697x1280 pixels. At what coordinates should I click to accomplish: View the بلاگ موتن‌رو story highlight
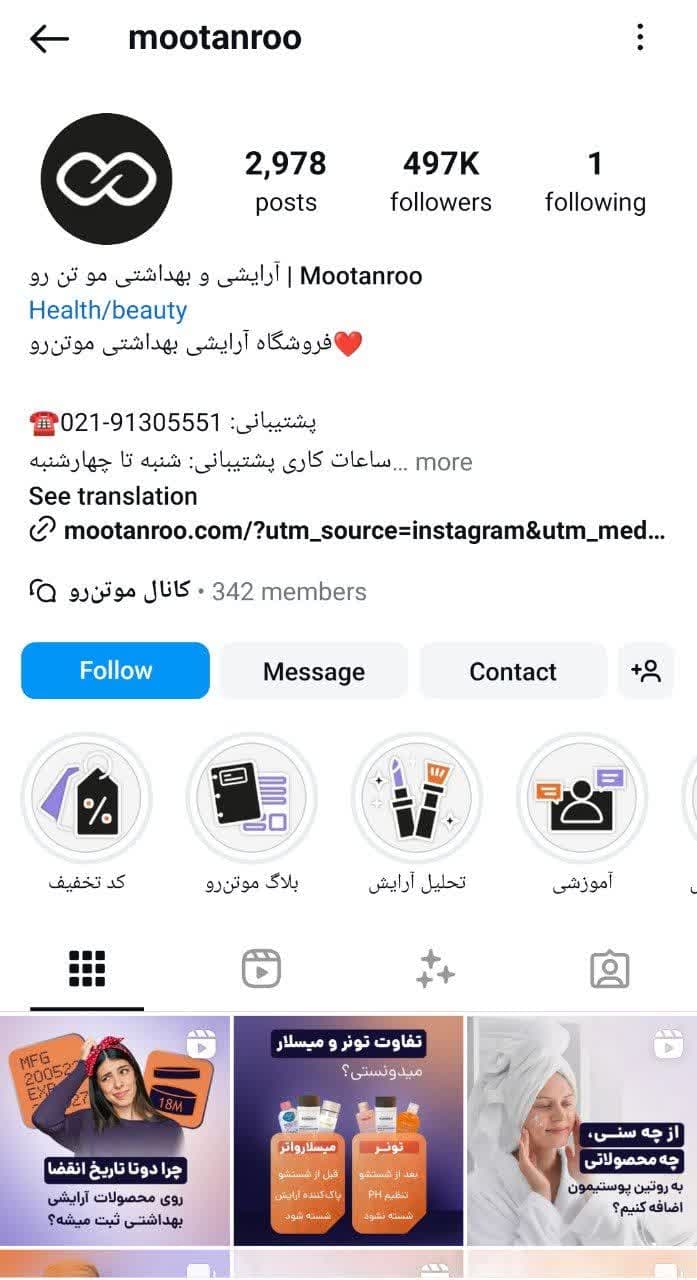[251, 798]
